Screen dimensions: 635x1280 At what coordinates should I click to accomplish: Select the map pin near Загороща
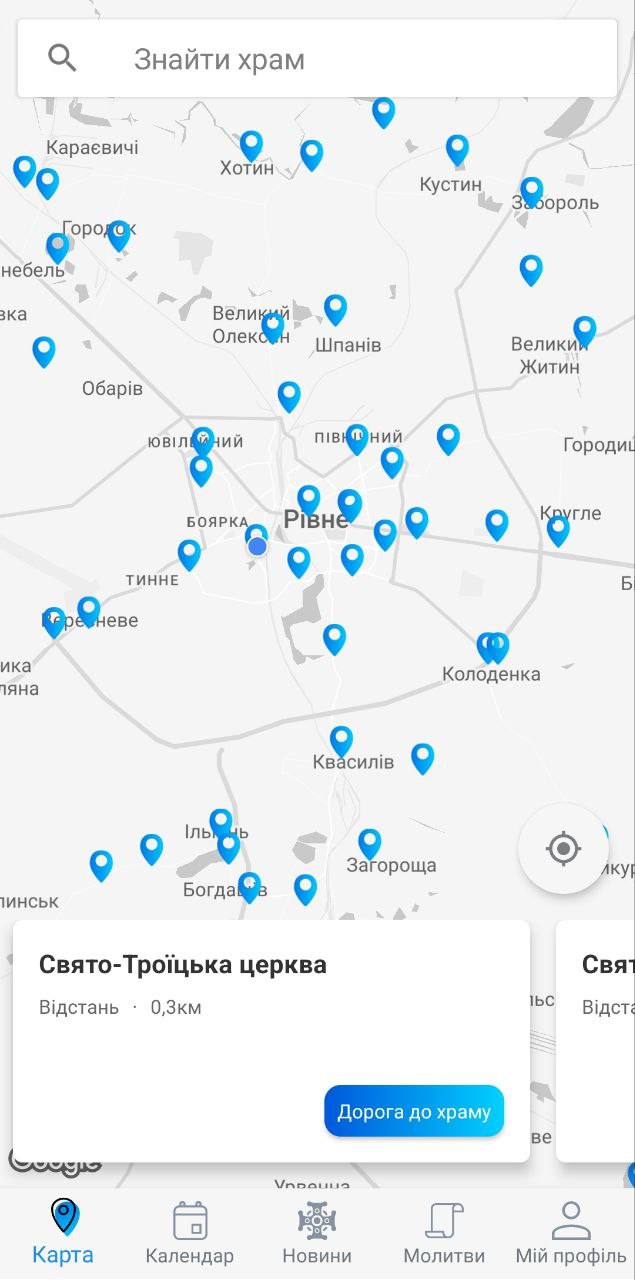[370, 844]
